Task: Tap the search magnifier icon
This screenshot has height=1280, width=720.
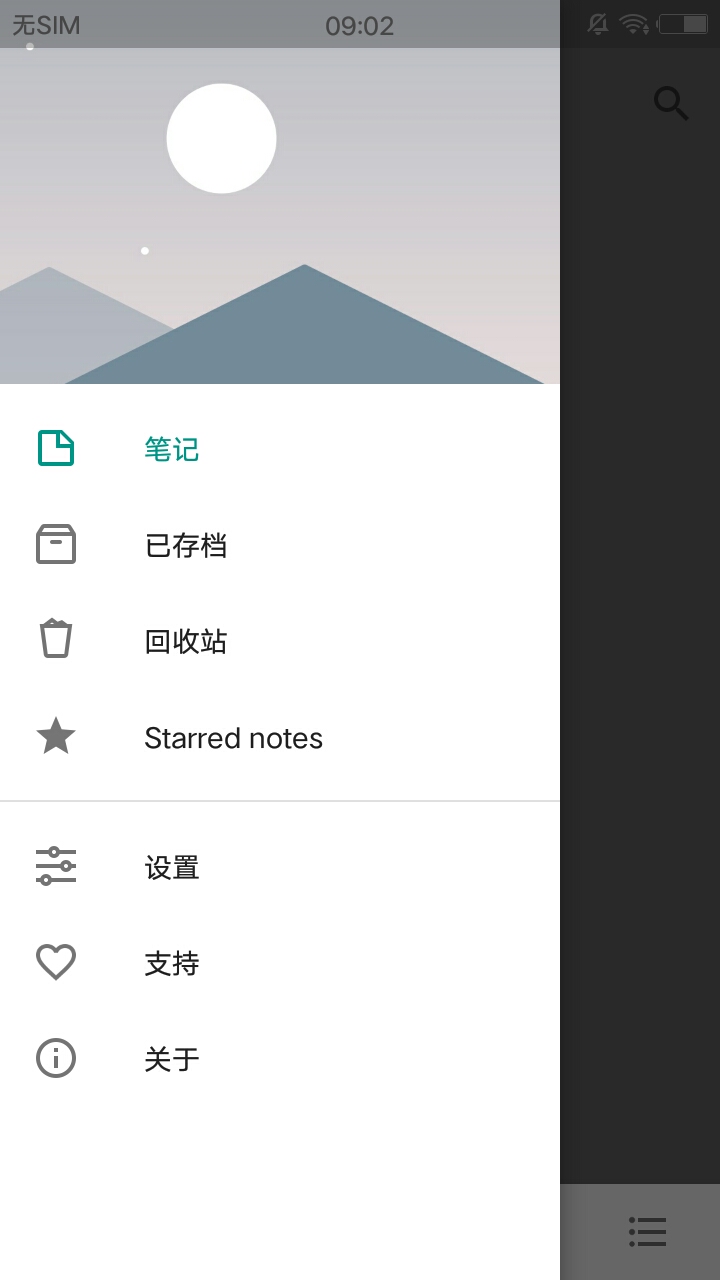Action: click(670, 102)
